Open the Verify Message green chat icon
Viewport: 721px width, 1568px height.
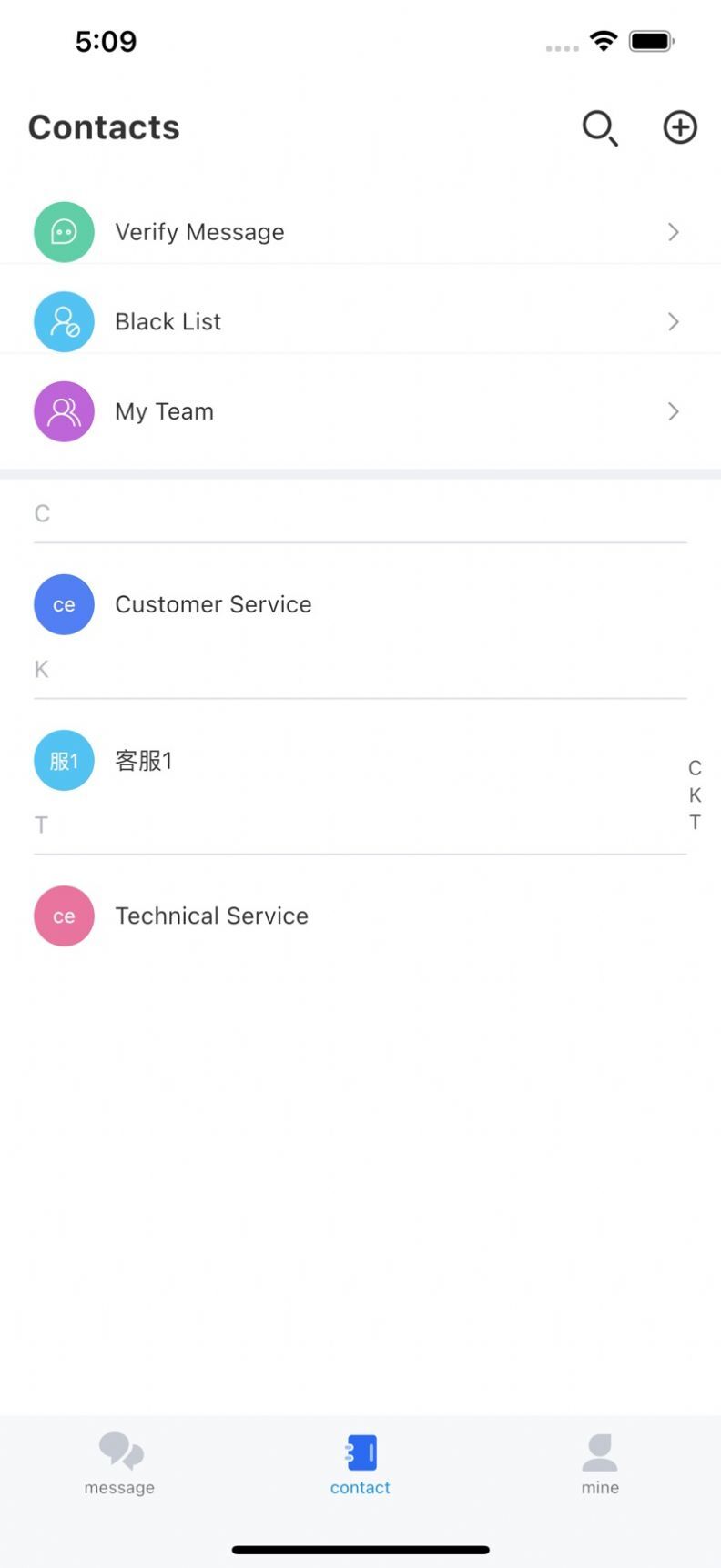64,232
